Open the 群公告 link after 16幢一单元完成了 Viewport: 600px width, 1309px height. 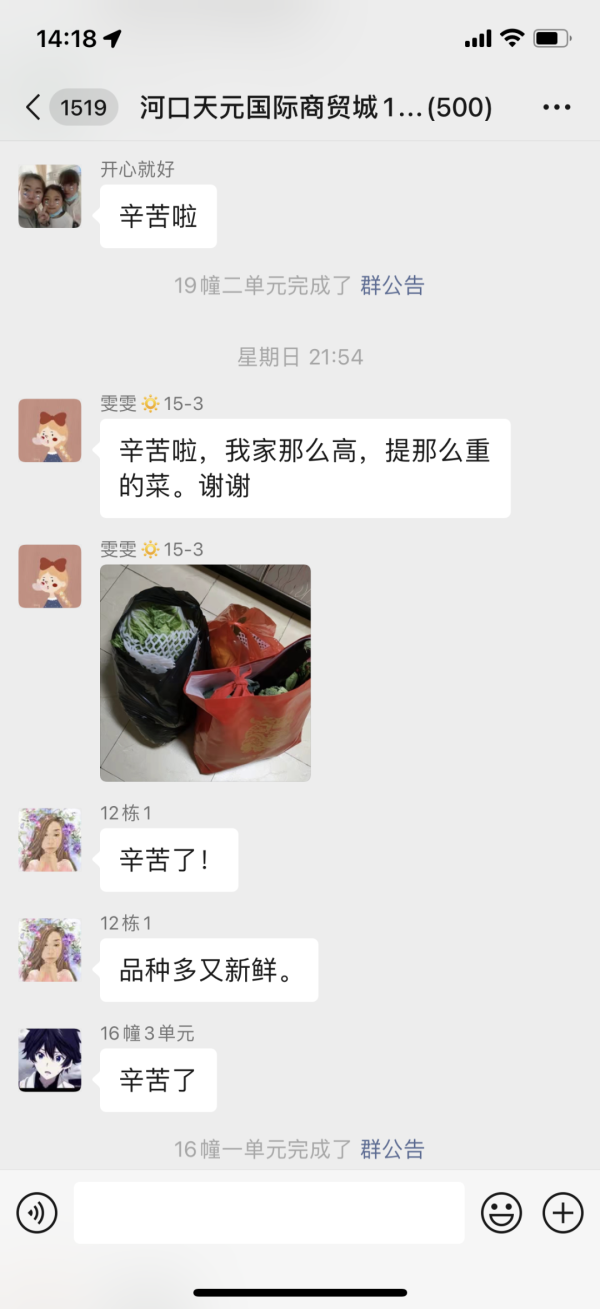pos(392,1150)
